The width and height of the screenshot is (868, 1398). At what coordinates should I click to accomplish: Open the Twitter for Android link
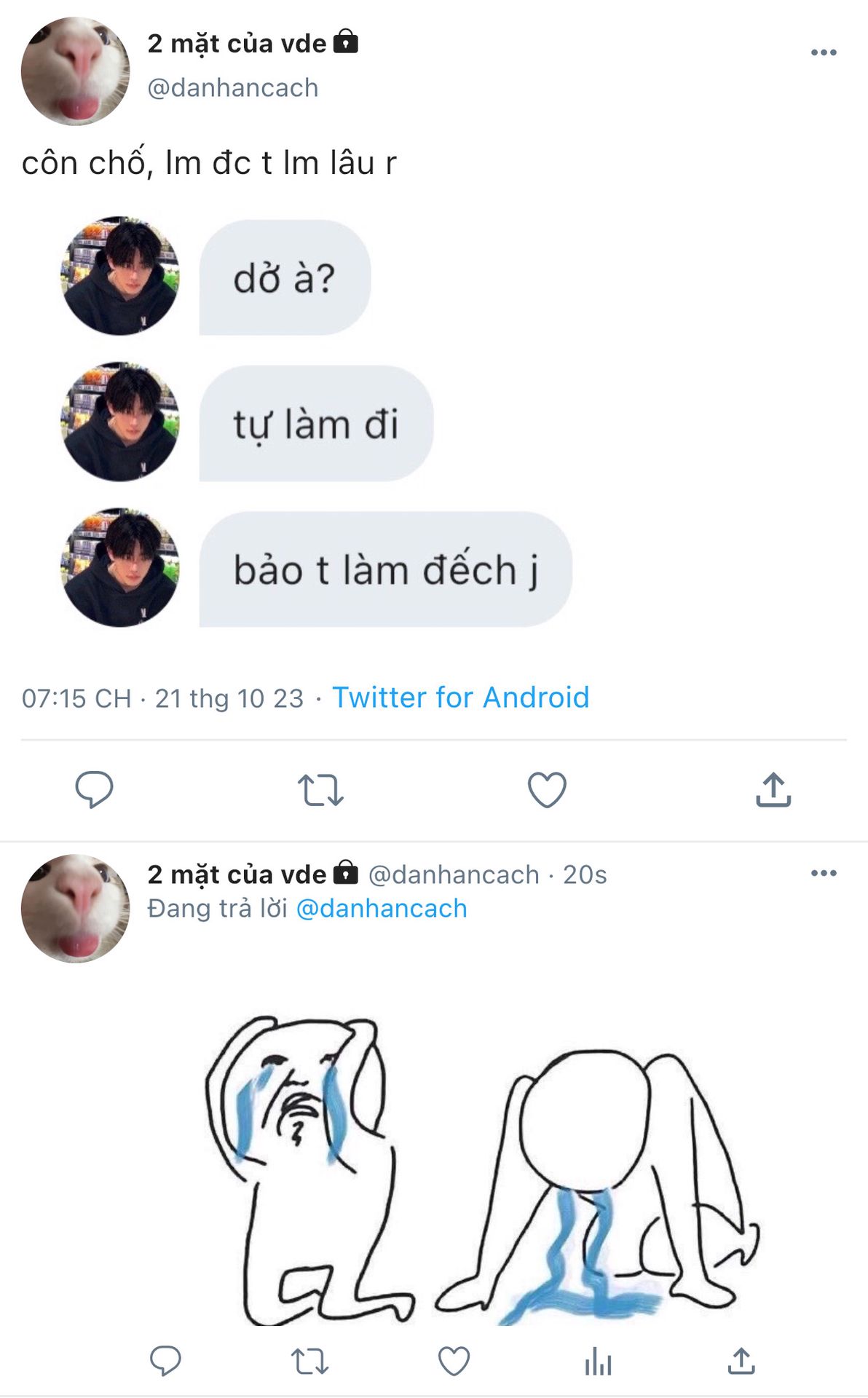click(x=460, y=698)
